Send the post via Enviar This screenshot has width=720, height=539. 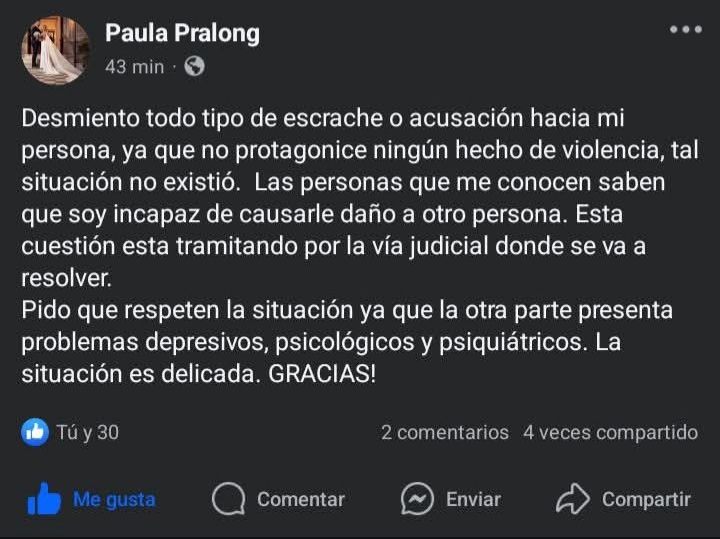click(450, 498)
